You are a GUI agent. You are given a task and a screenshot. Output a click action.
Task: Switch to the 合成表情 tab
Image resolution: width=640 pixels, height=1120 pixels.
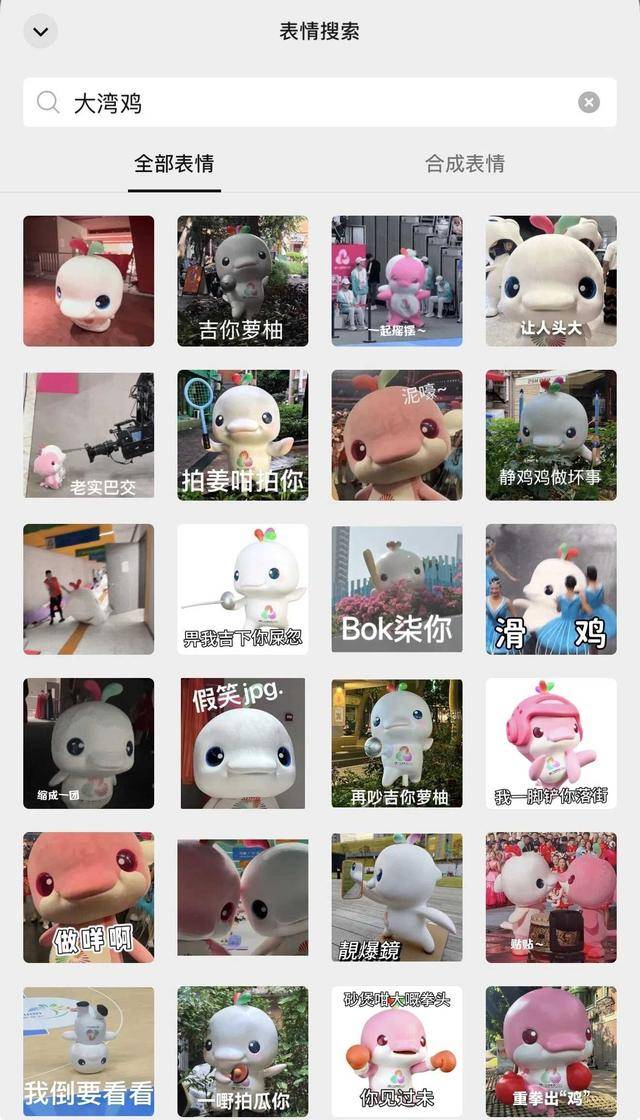tap(465, 163)
